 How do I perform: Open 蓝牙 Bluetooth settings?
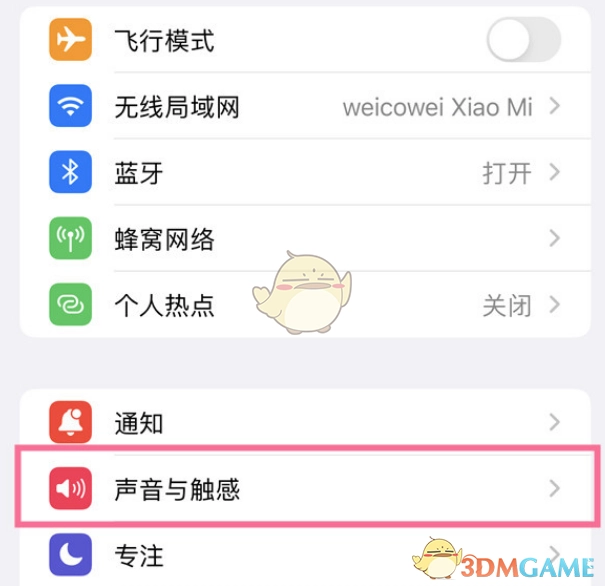coord(300,173)
